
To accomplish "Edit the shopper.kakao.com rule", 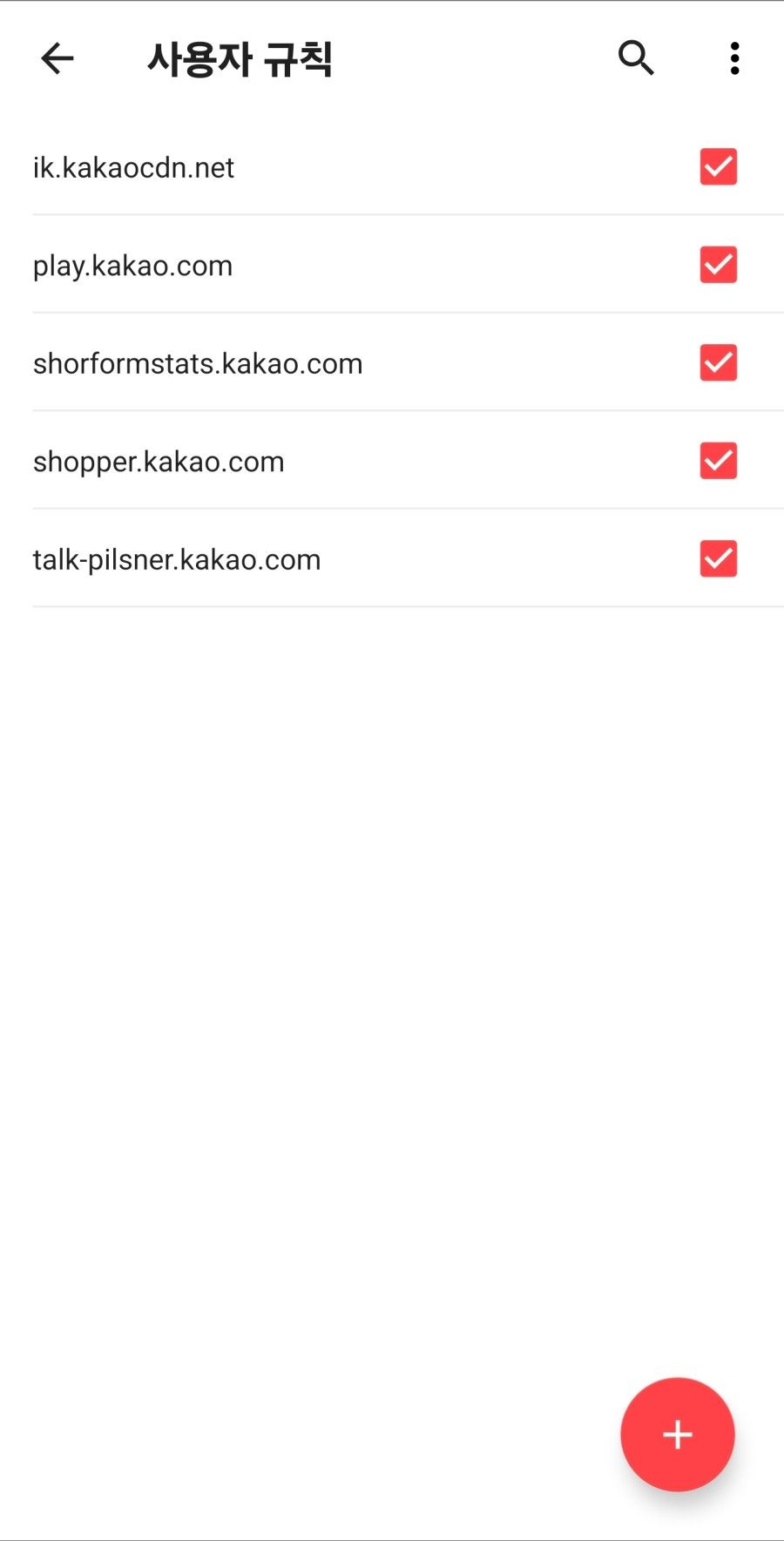I will pyautogui.click(x=159, y=462).
